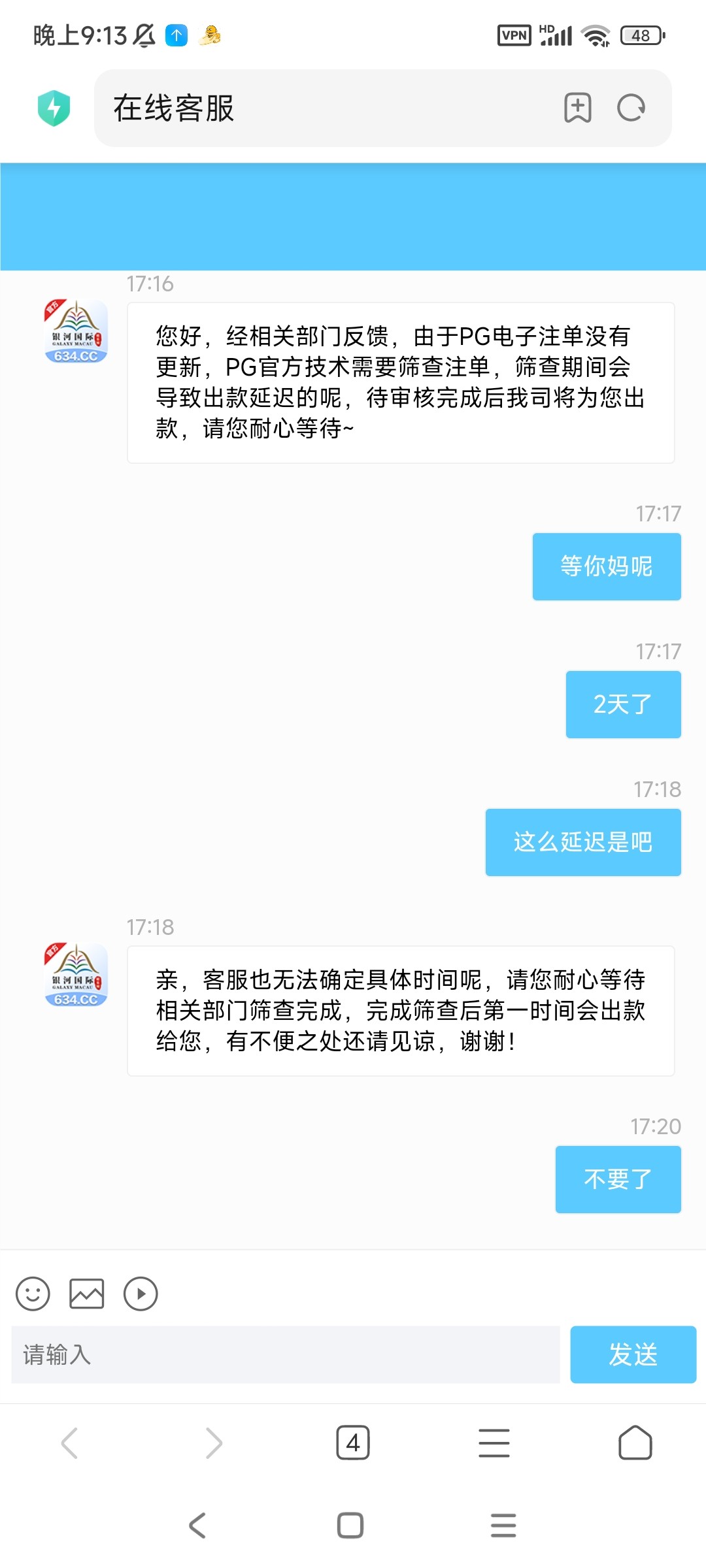This screenshot has height=1568, width=706.
Task: Bookmark the page with the add-bookmark icon
Action: pyautogui.click(x=578, y=108)
